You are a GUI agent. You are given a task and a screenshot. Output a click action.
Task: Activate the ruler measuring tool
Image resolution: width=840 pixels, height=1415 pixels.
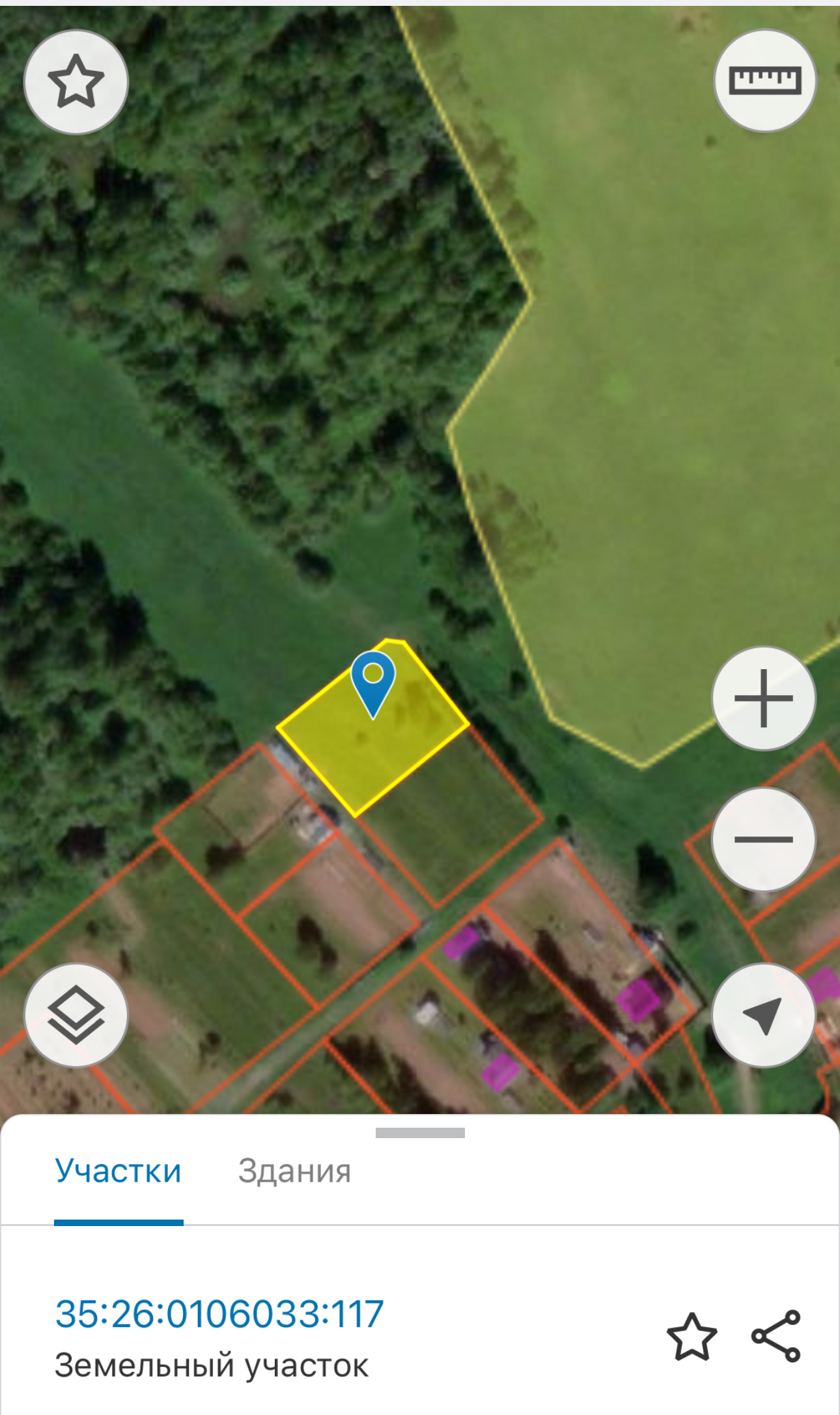pos(764,80)
